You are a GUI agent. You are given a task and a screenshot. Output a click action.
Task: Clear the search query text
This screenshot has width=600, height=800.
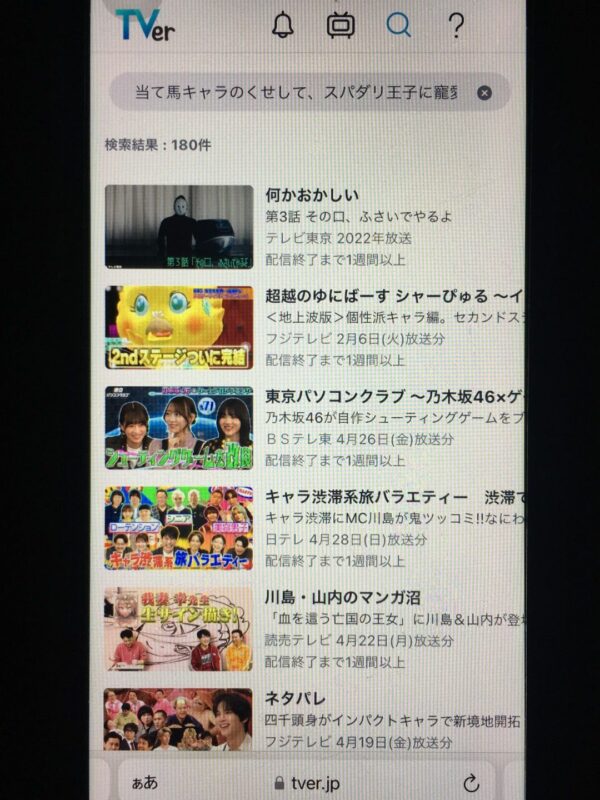(x=484, y=93)
